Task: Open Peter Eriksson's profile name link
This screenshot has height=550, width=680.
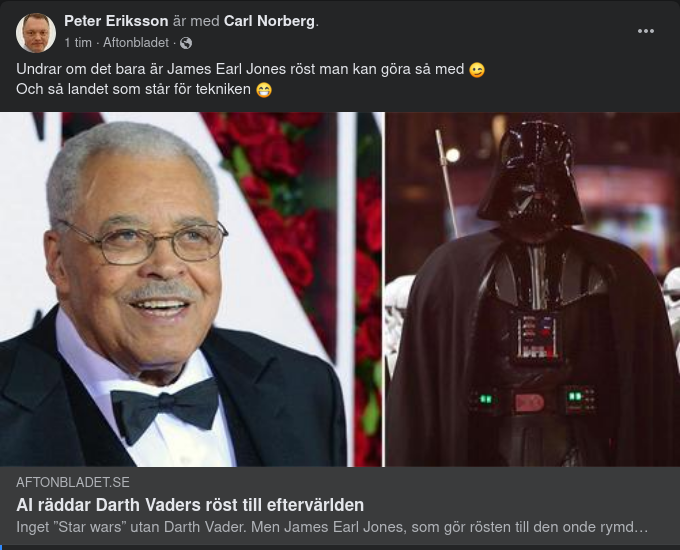Action: (116, 21)
